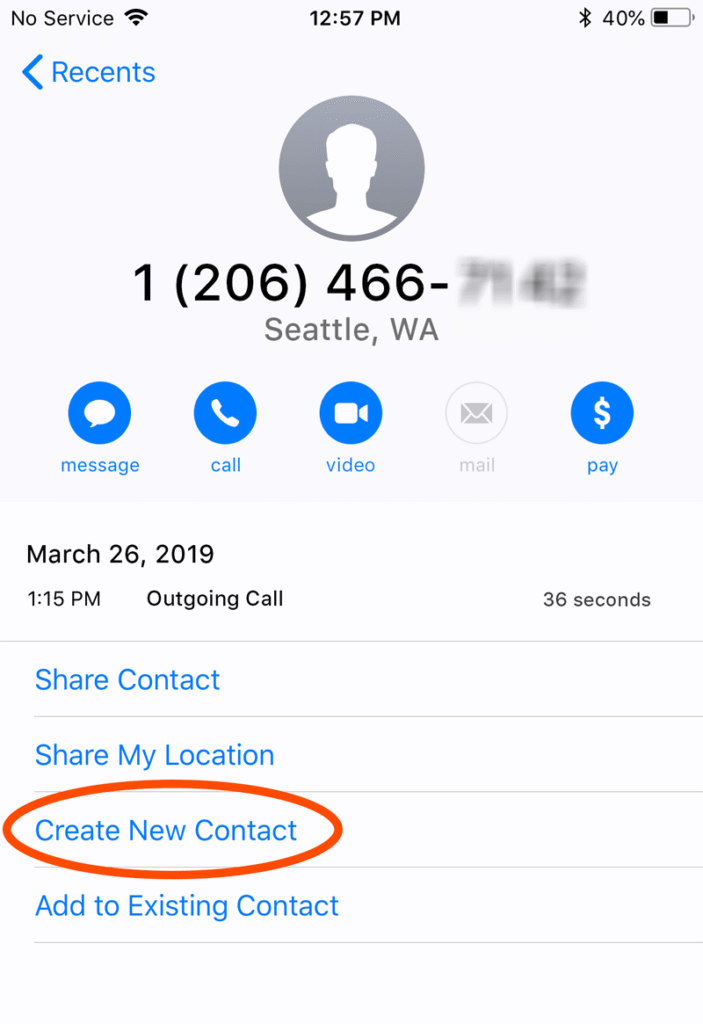
Task: Choose Share My Location
Action: 154,755
